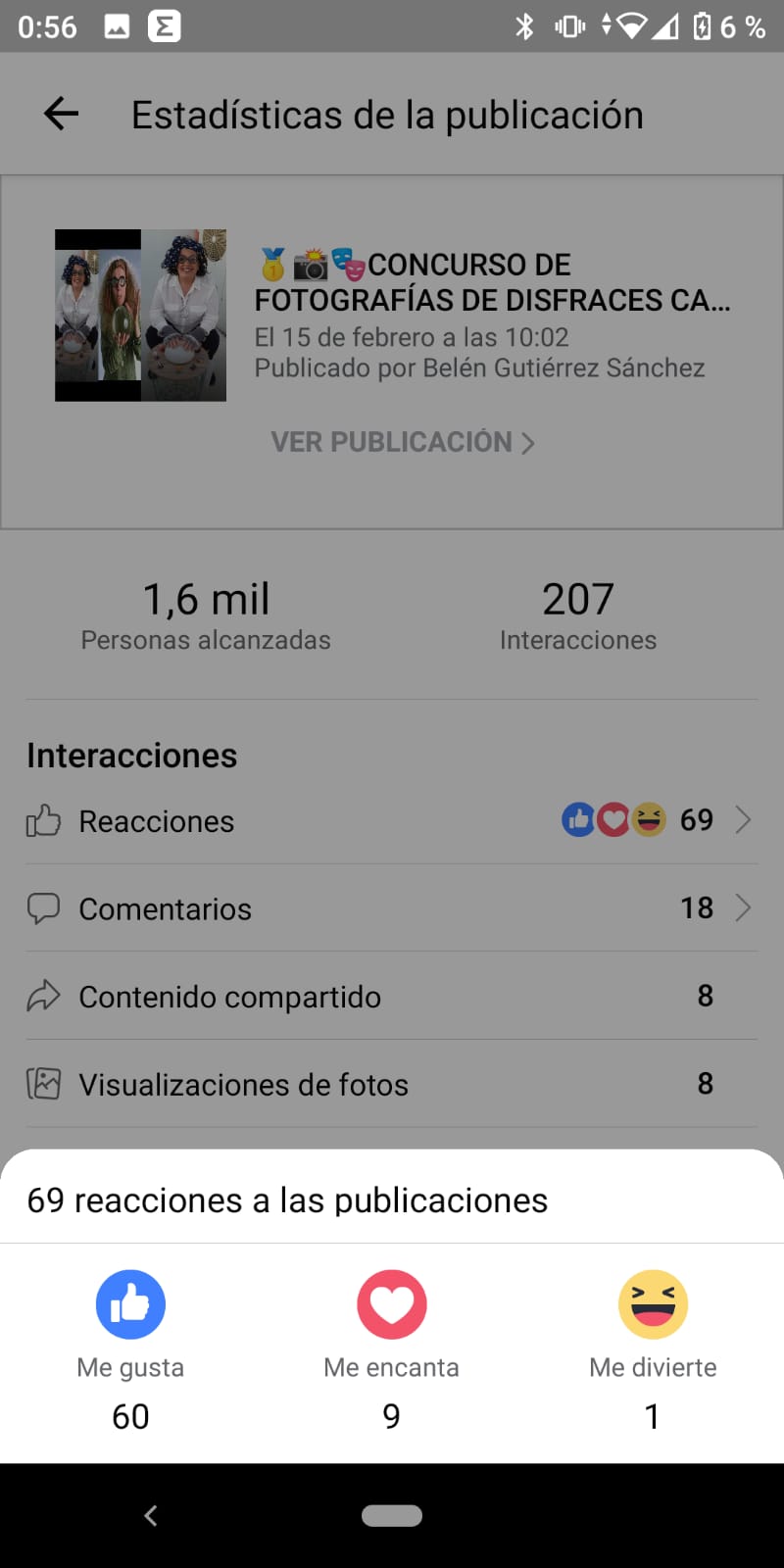Tap the costume contest post thumbnail
This screenshot has height=1568, width=784.
140,315
